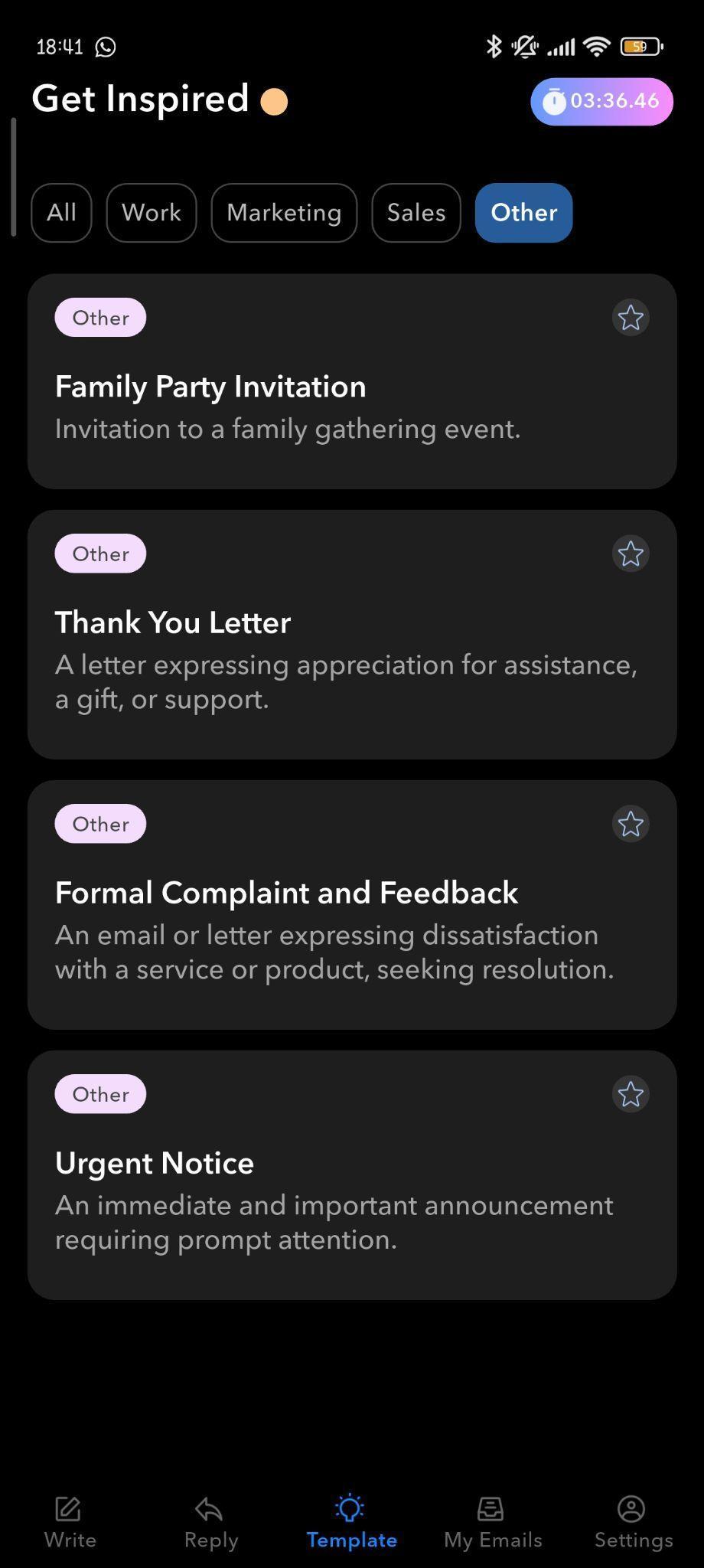Open the Settings tab
Viewport: 704px width, 1568px height.
coord(633,1522)
